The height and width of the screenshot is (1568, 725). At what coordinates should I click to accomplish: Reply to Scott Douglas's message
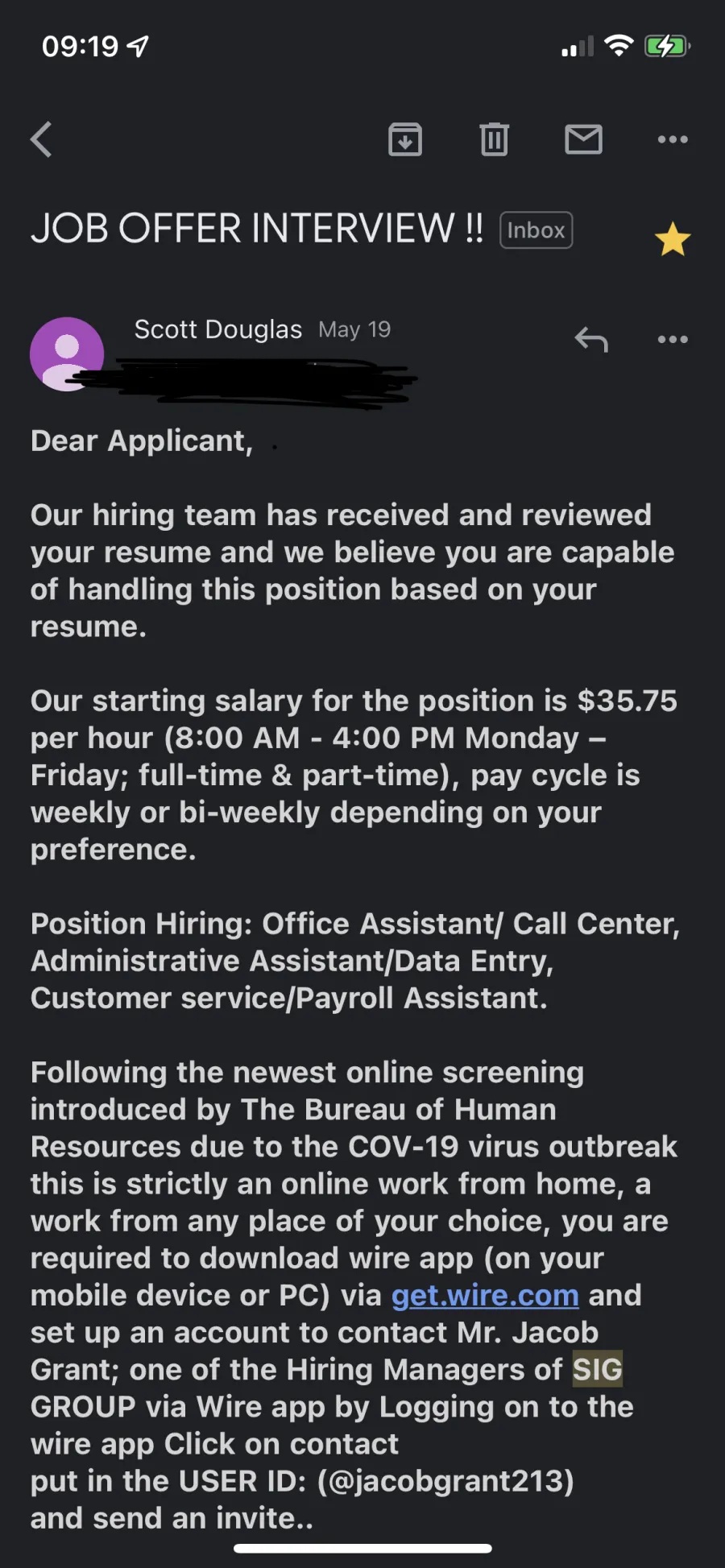tap(591, 339)
